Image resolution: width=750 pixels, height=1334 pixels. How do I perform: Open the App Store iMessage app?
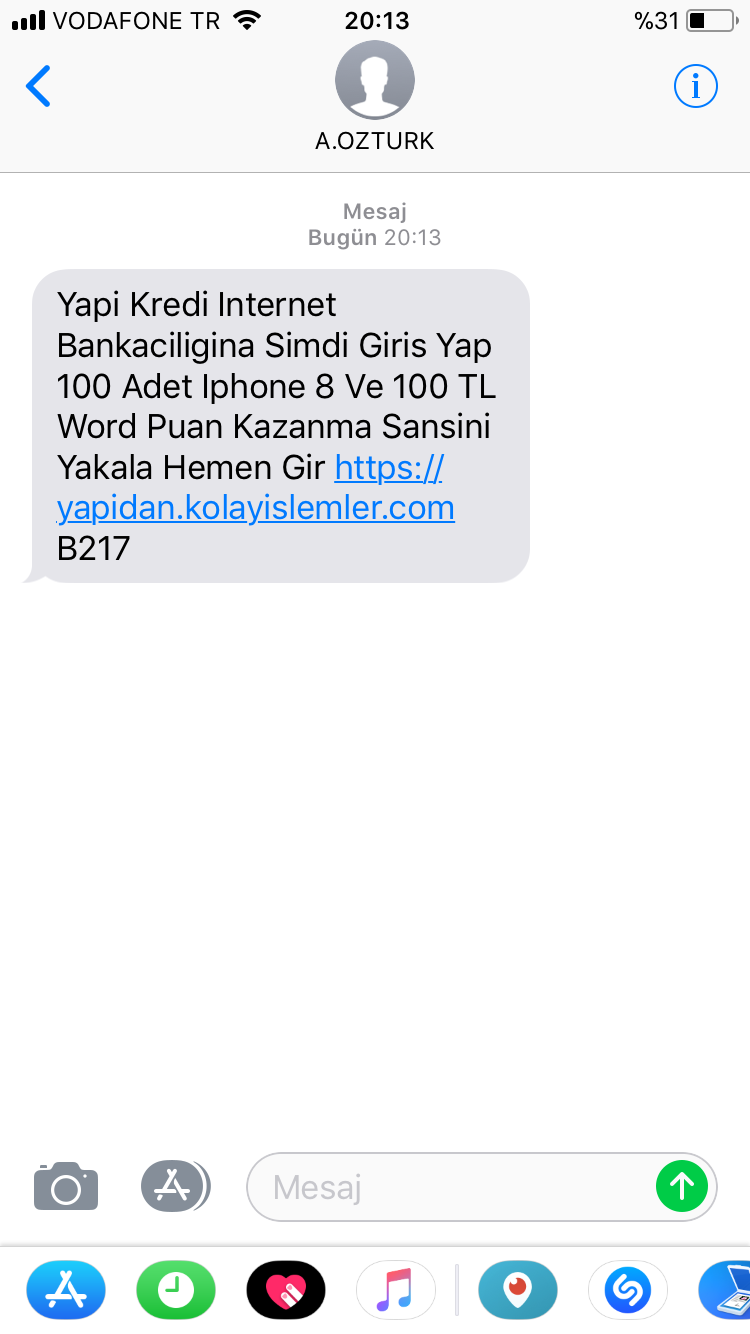66,1289
